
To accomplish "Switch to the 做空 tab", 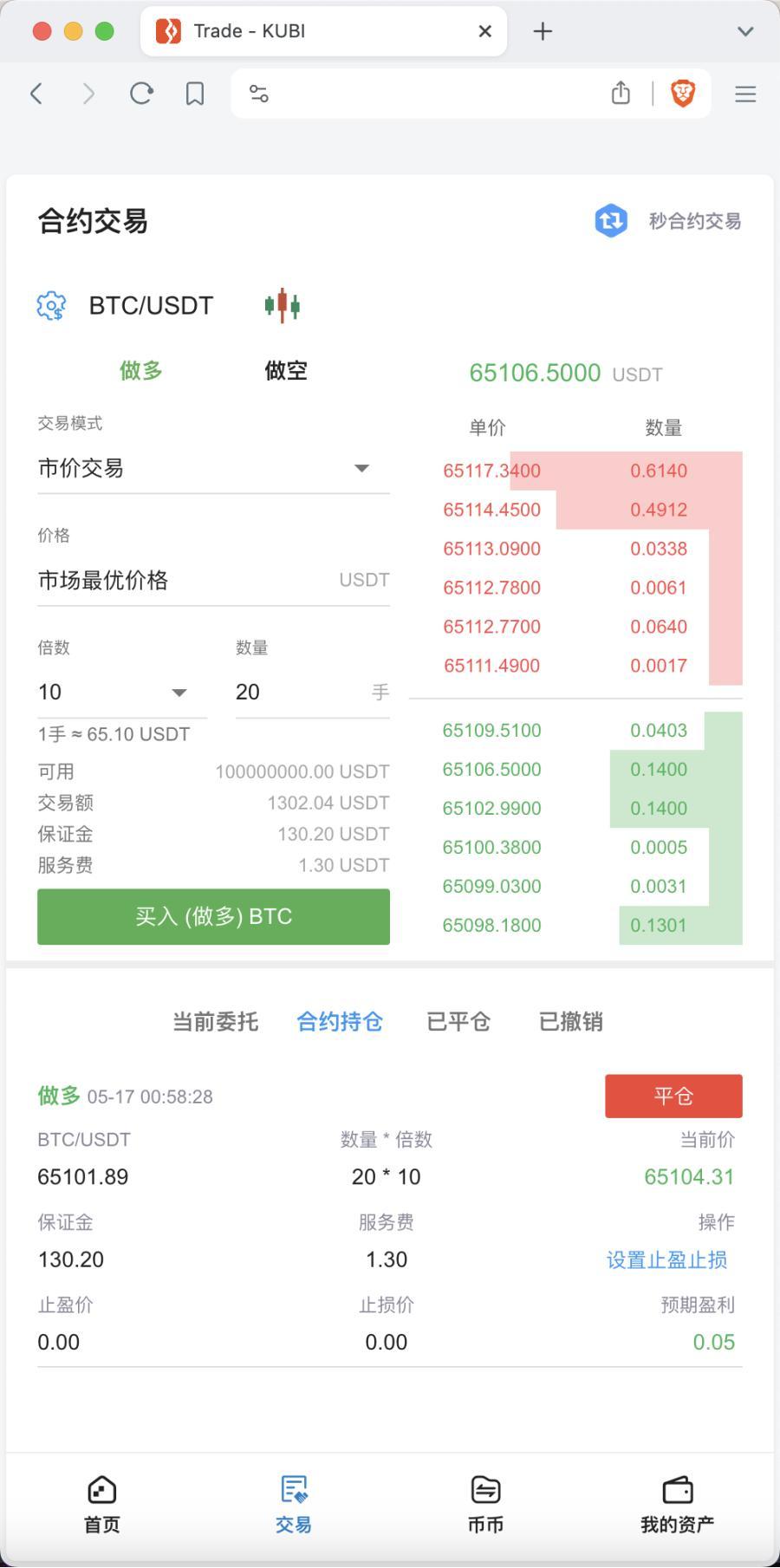I will (286, 371).
